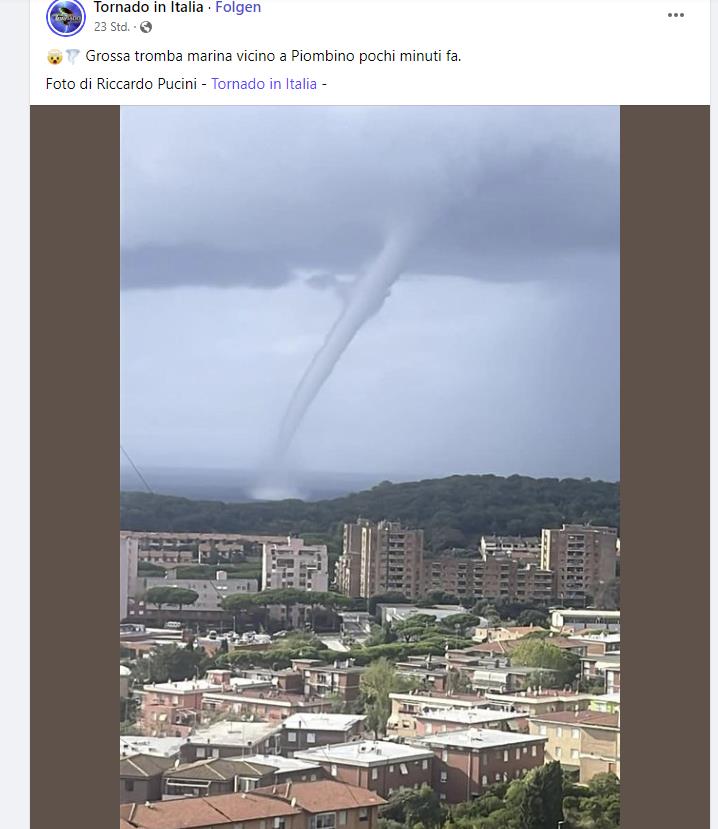Open the Tornado in Italia page name
The height and width of the screenshot is (829, 718).
[147, 8]
